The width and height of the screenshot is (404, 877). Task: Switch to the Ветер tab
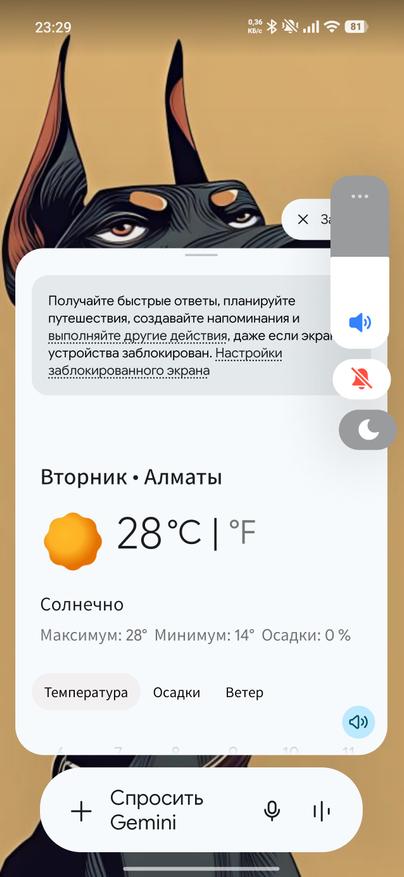point(245,692)
